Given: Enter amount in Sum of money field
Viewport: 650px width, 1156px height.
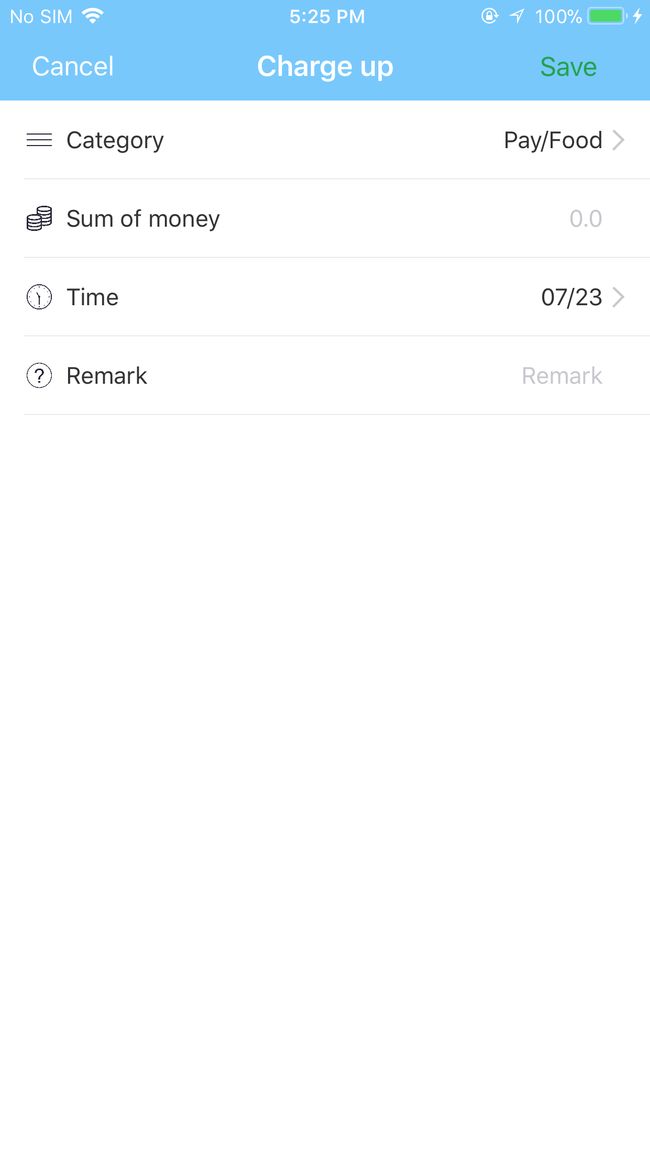Looking at the screenshot, I should [325, 218].
